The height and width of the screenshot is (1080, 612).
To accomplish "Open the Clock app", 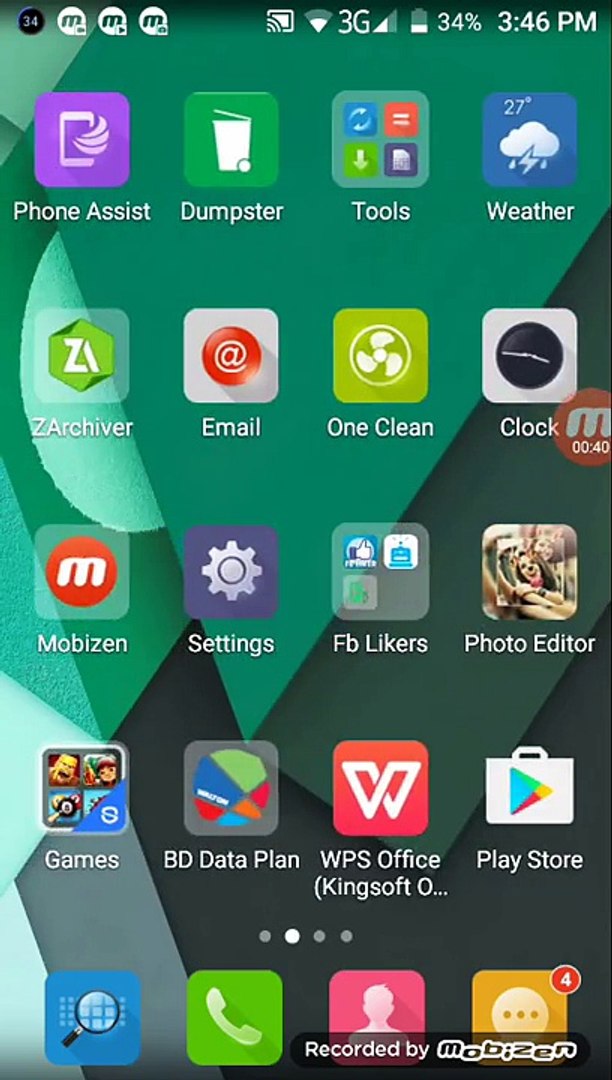I will tap(529, 356).
